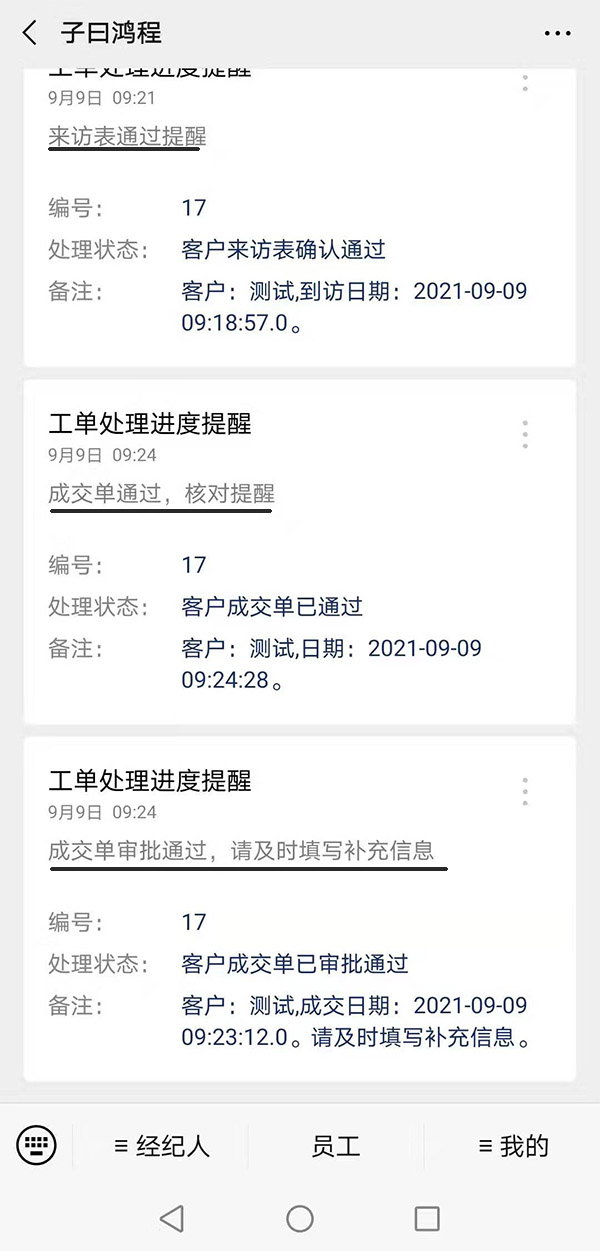Expand the 我的 menu
Image resolution: width=600 pixels, height=1251 pixels.
point(513,1146)
